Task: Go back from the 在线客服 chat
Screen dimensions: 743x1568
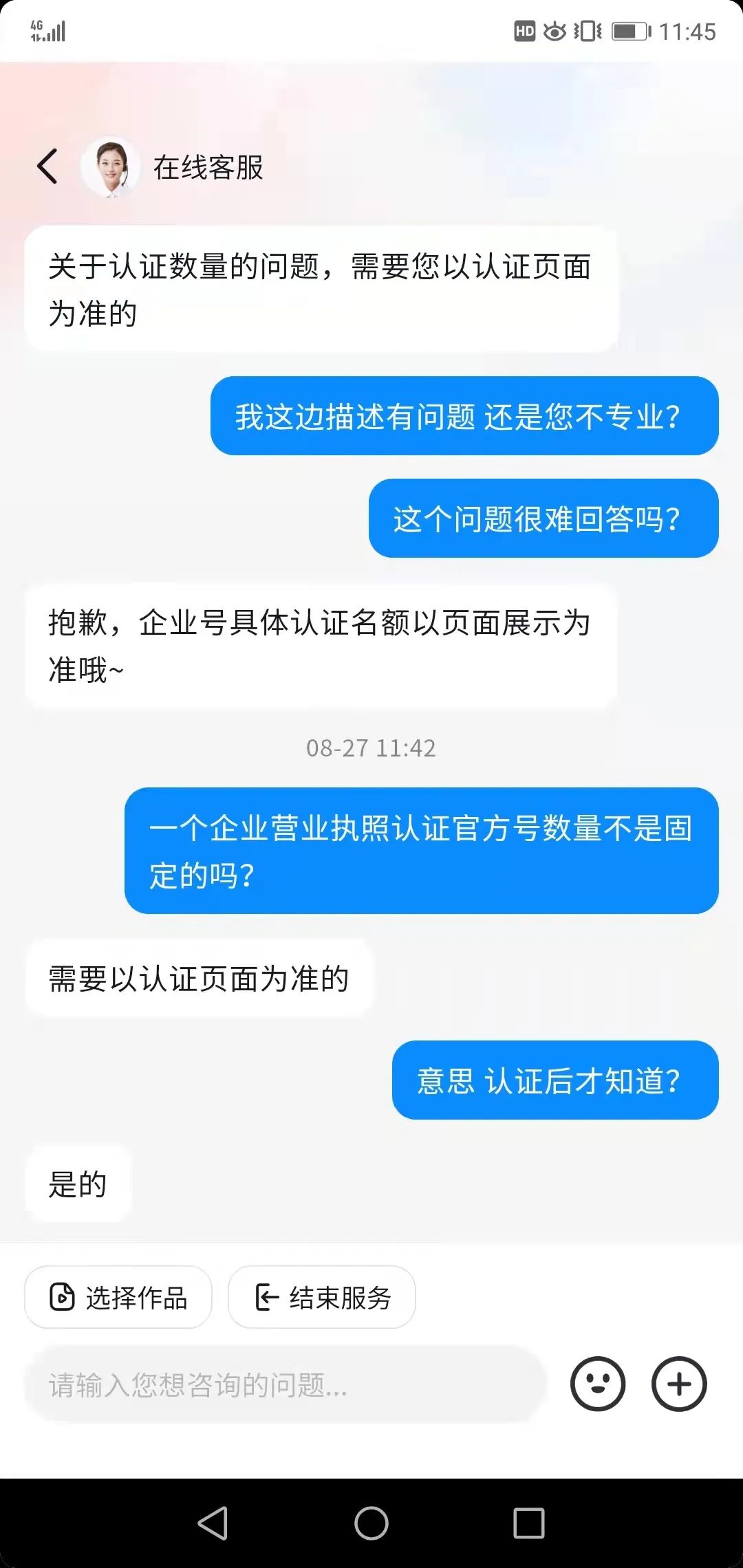Action: (47, 166)
